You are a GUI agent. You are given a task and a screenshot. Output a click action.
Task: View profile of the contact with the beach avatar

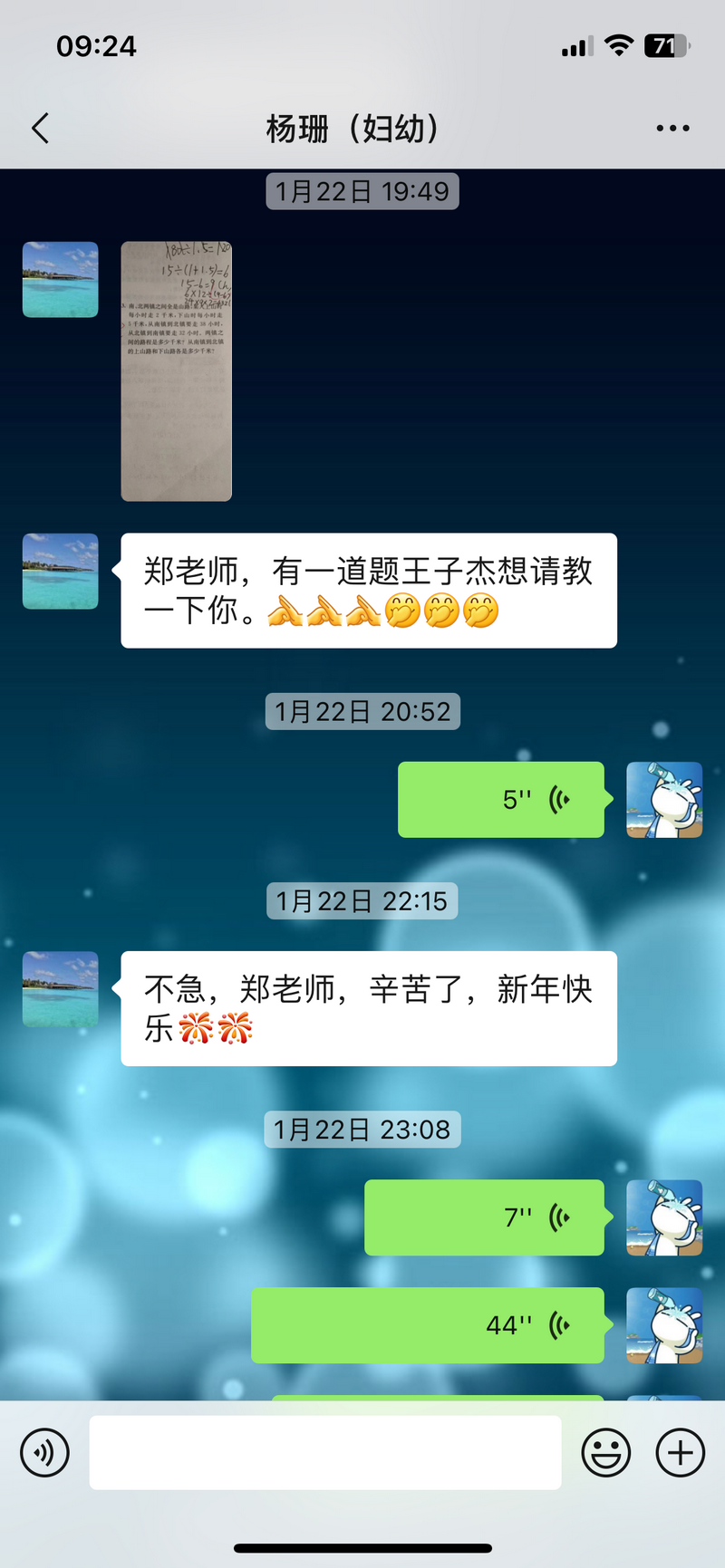60,280
